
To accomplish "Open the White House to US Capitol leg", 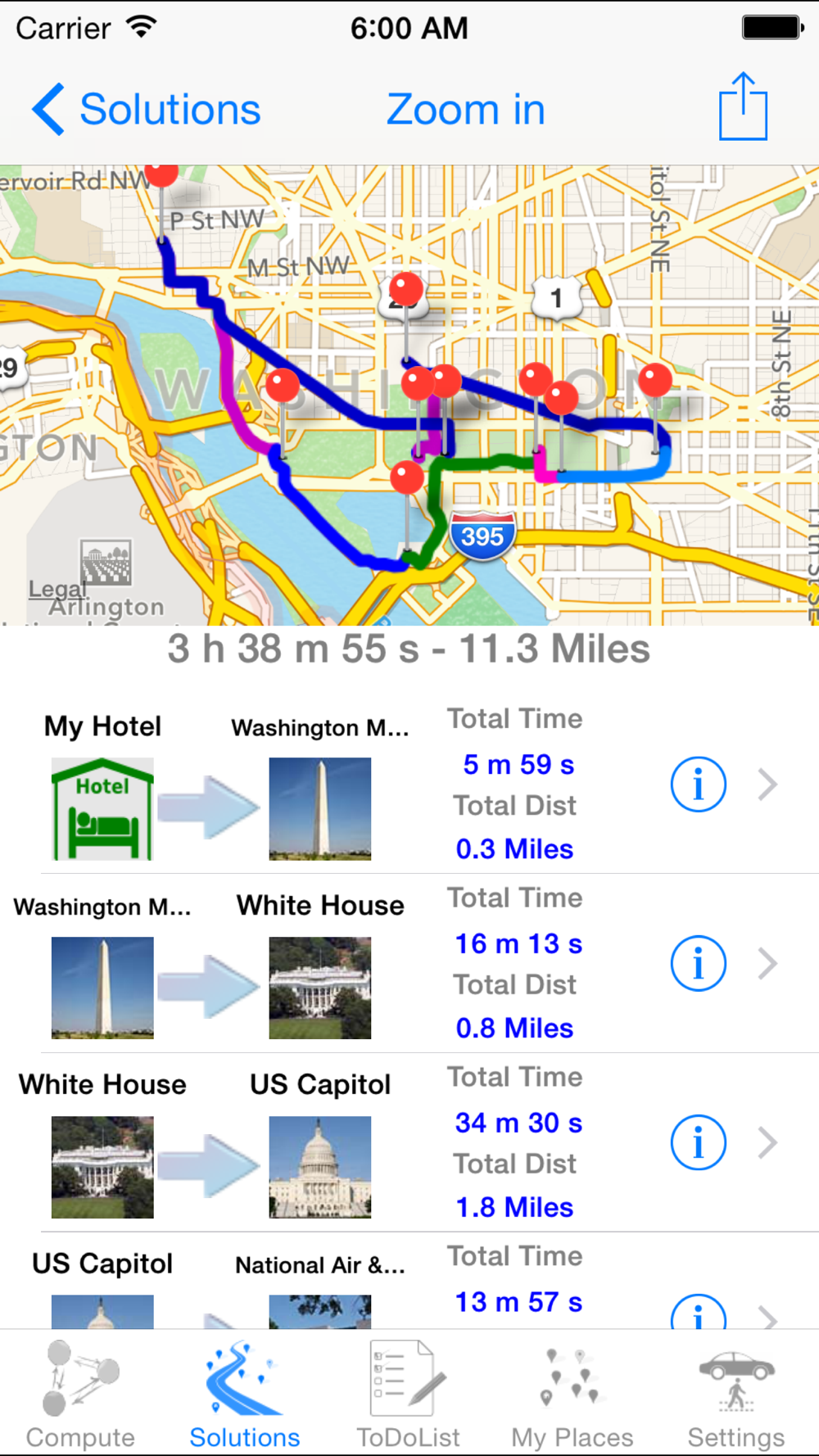I will click(409, 1143).
